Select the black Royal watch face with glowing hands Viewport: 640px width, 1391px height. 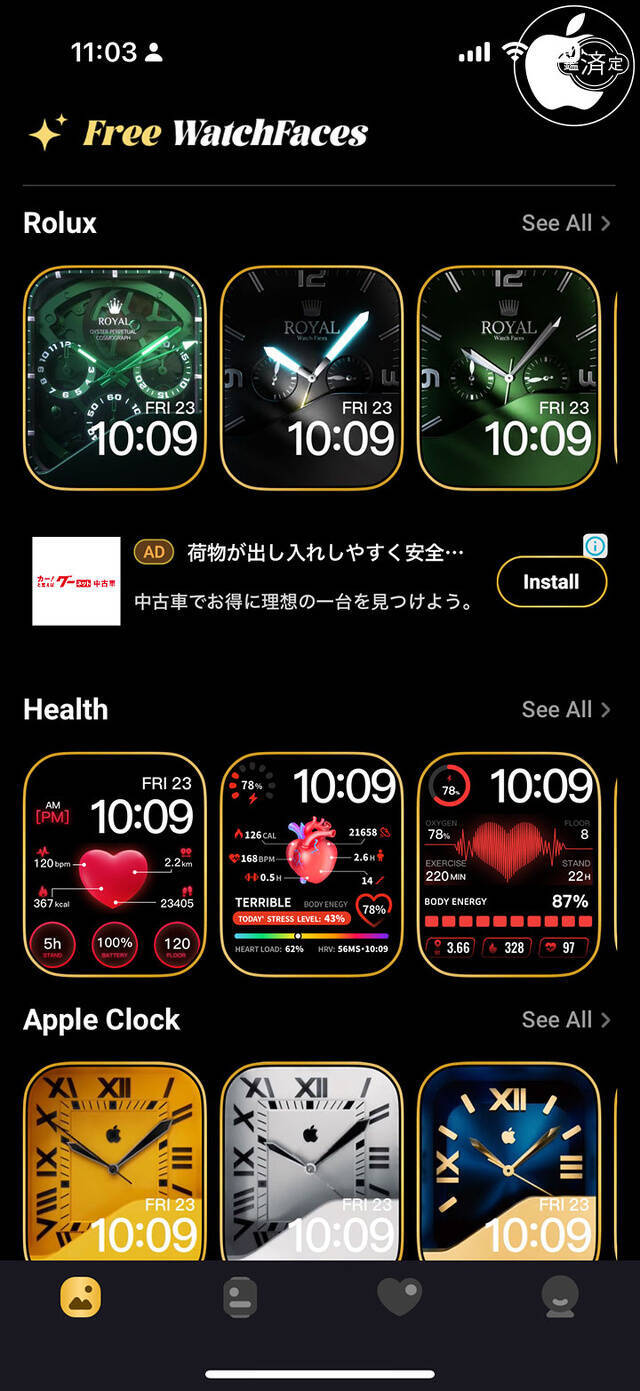311,378
